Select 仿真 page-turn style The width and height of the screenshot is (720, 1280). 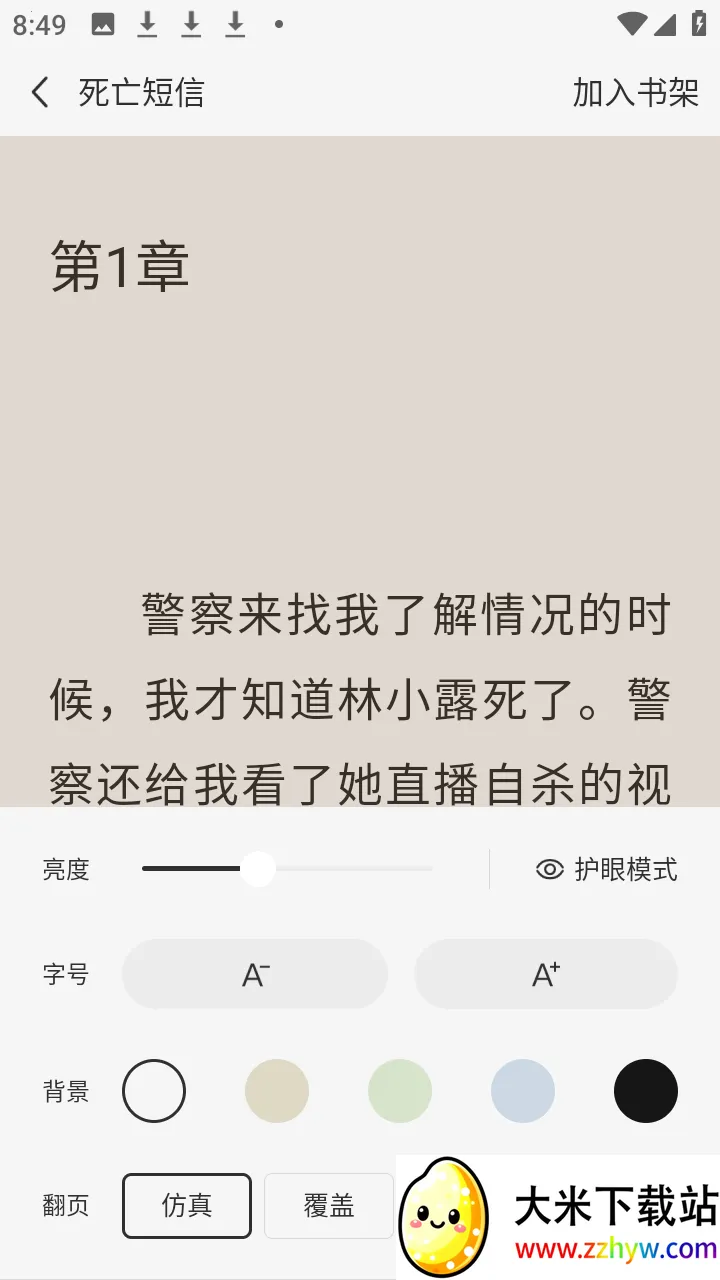(187, 1206)
